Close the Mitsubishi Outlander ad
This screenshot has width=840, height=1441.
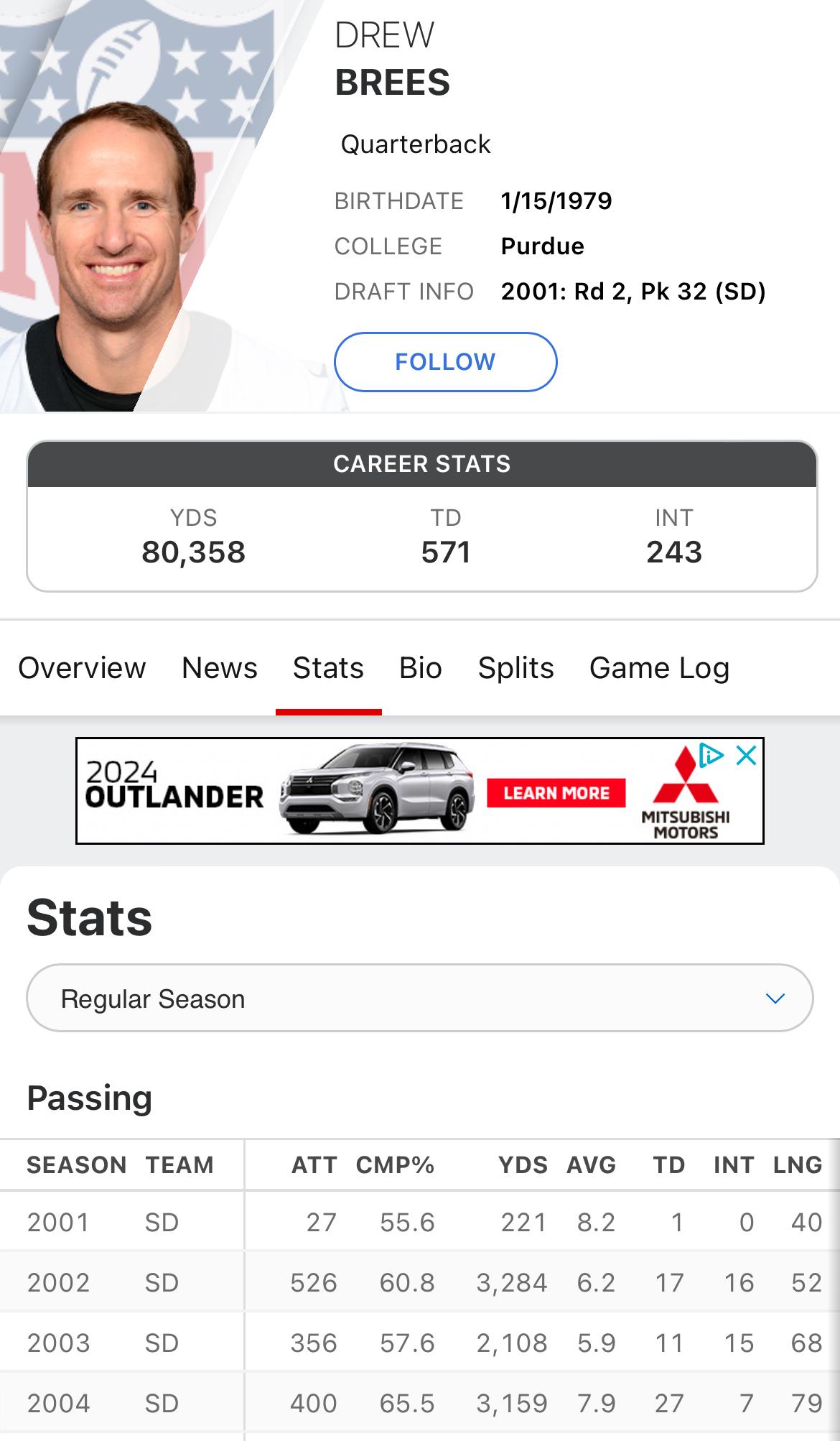click(747, 756)
